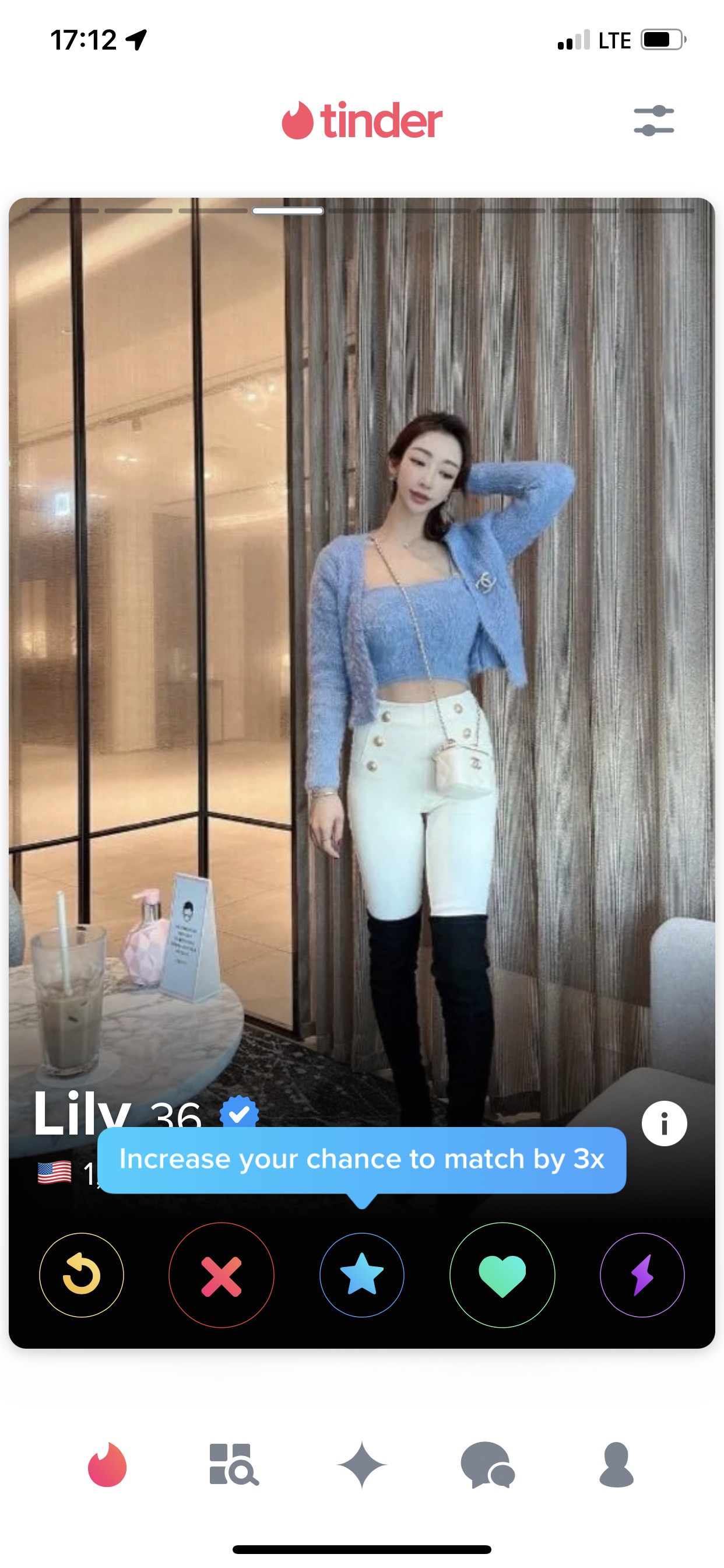Viewport: 724px width, 1568px height.
Task: Rewind the last swipe
Action: 82,1275
